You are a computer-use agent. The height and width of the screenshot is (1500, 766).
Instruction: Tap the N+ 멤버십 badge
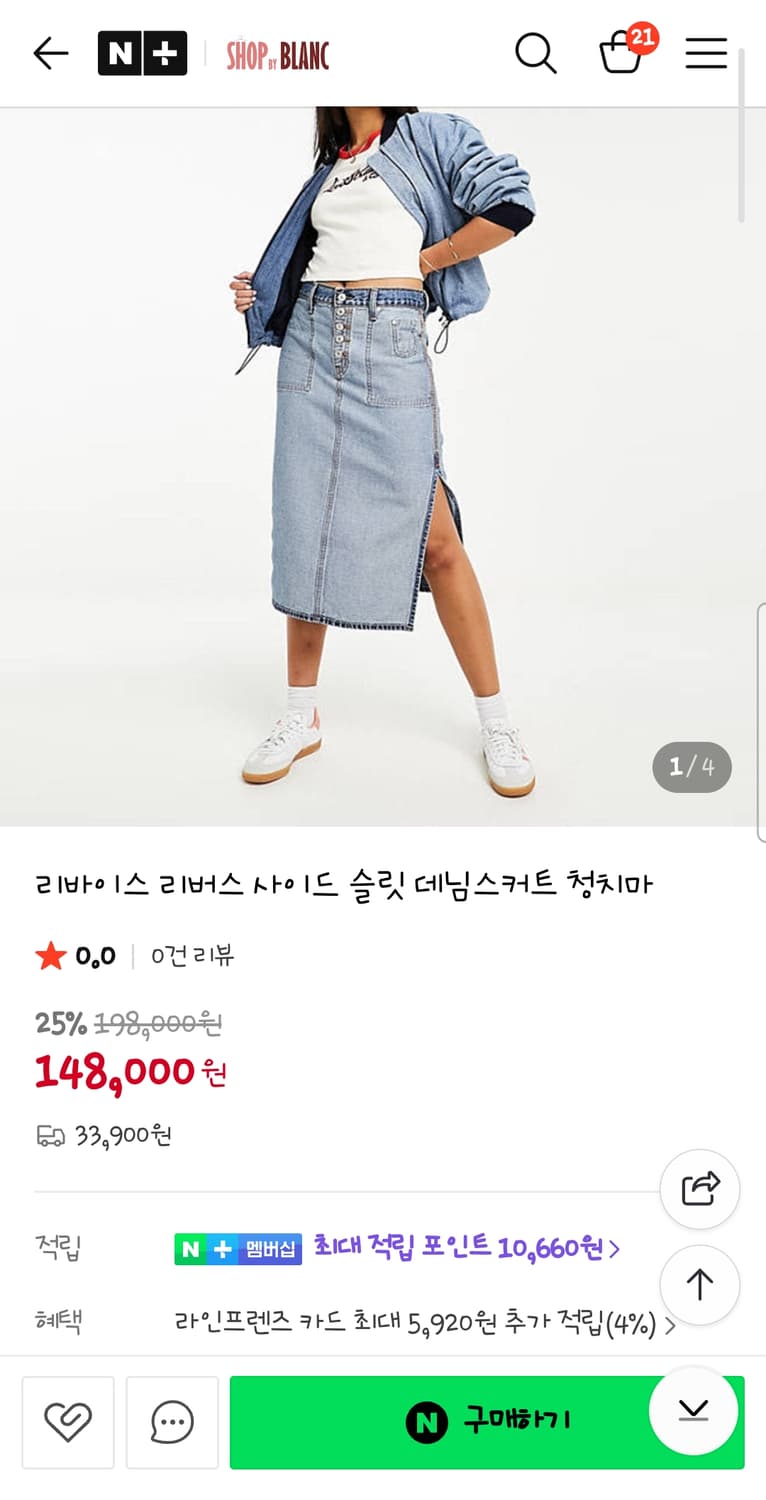[x=237, y=1246]
